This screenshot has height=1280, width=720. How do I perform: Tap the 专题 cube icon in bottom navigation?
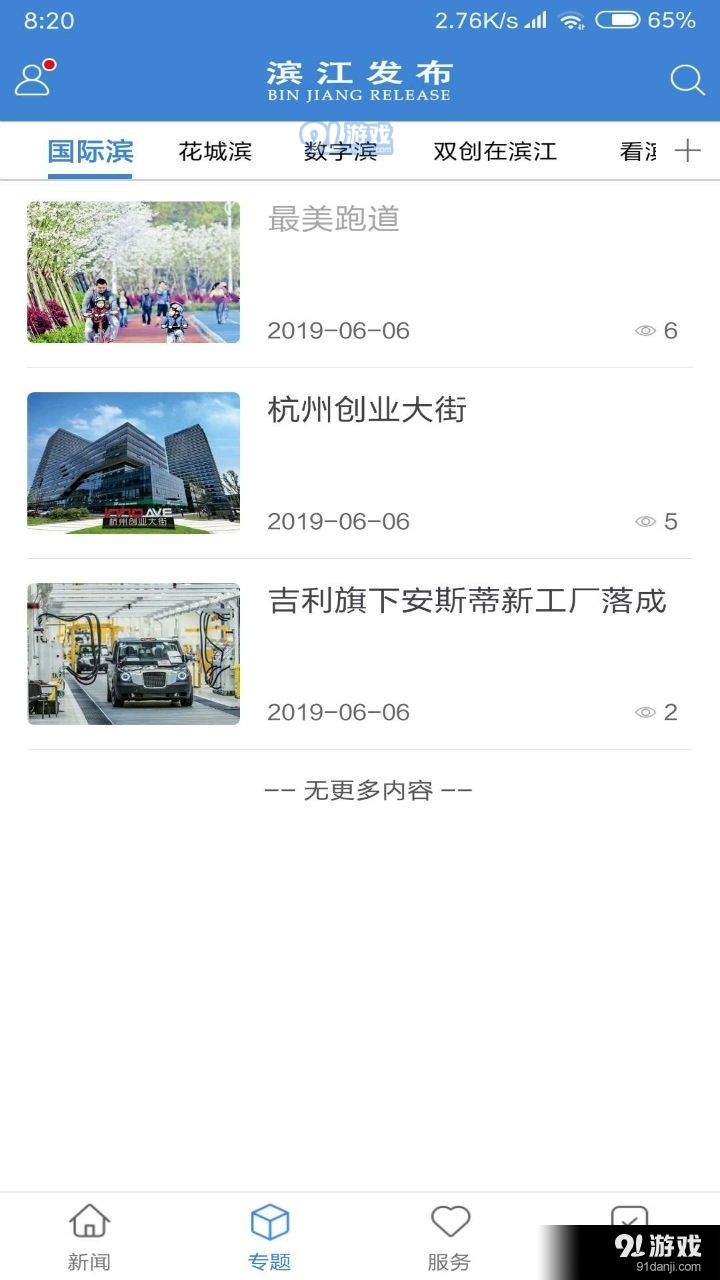pos(270,1232)
